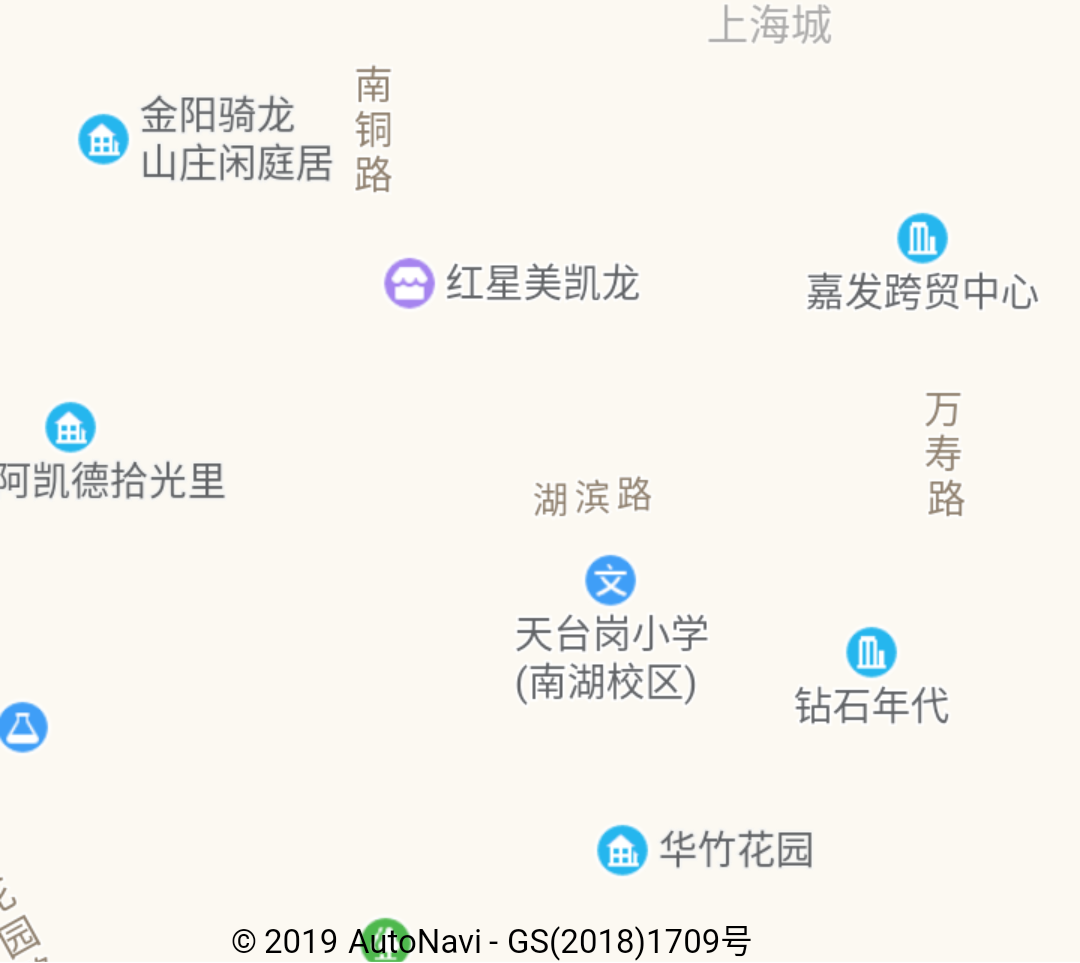Select the 红星美凯龙 store marker

click(409, 283)
